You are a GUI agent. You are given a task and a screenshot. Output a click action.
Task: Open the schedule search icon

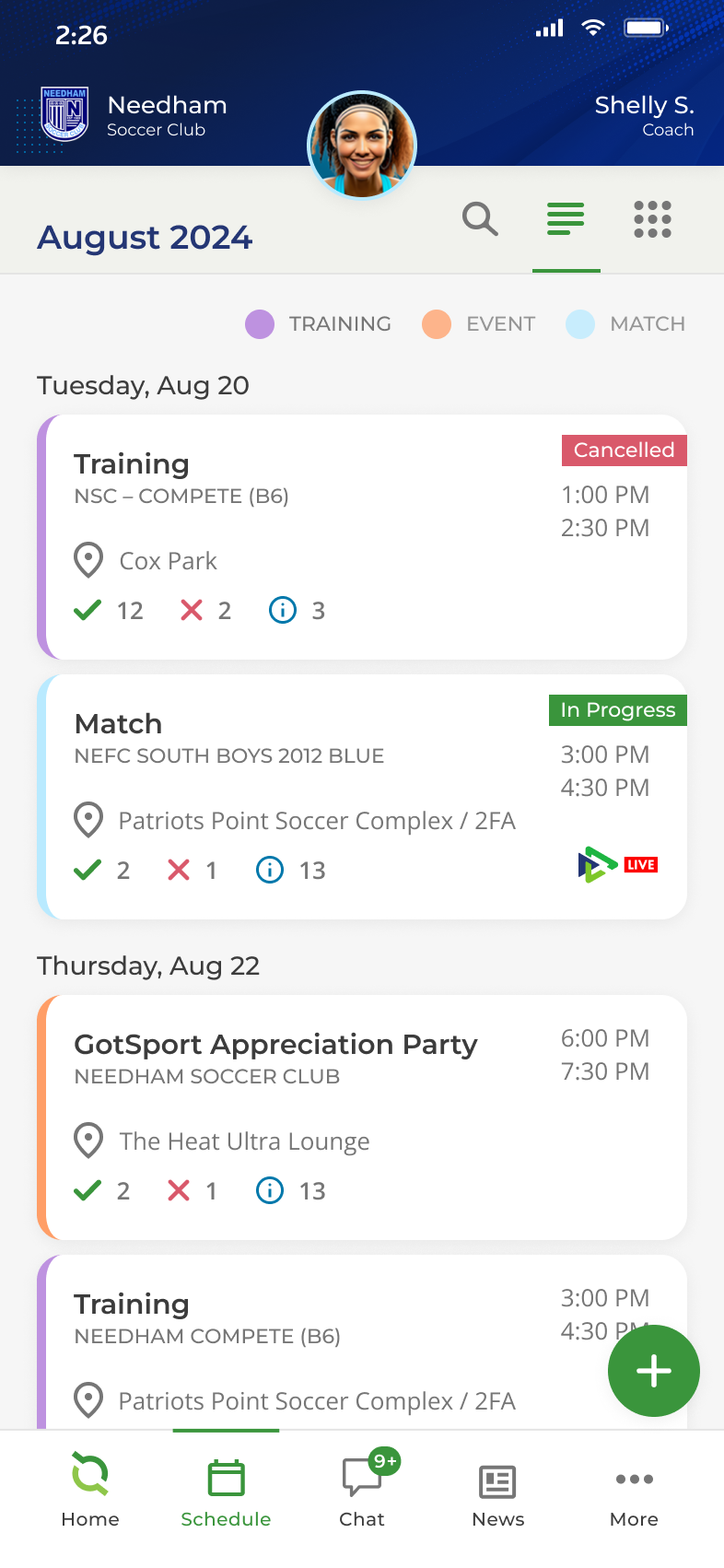(x=480, y=219)
